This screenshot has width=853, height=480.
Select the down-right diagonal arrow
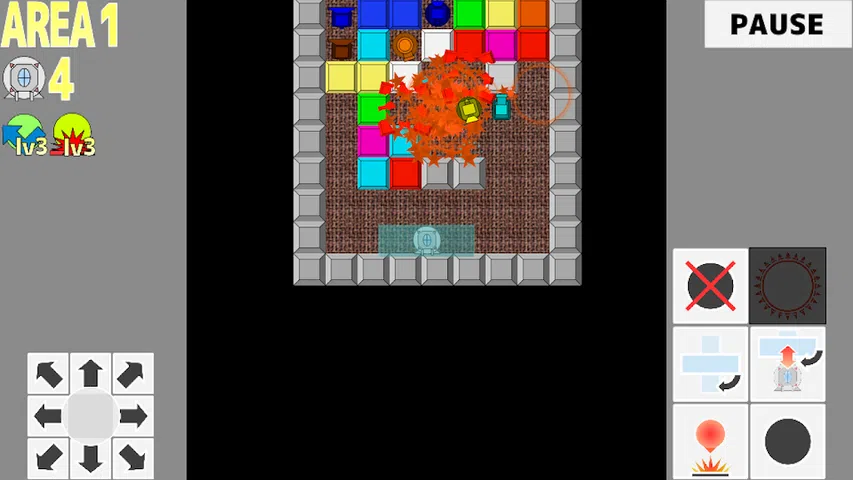133,458
